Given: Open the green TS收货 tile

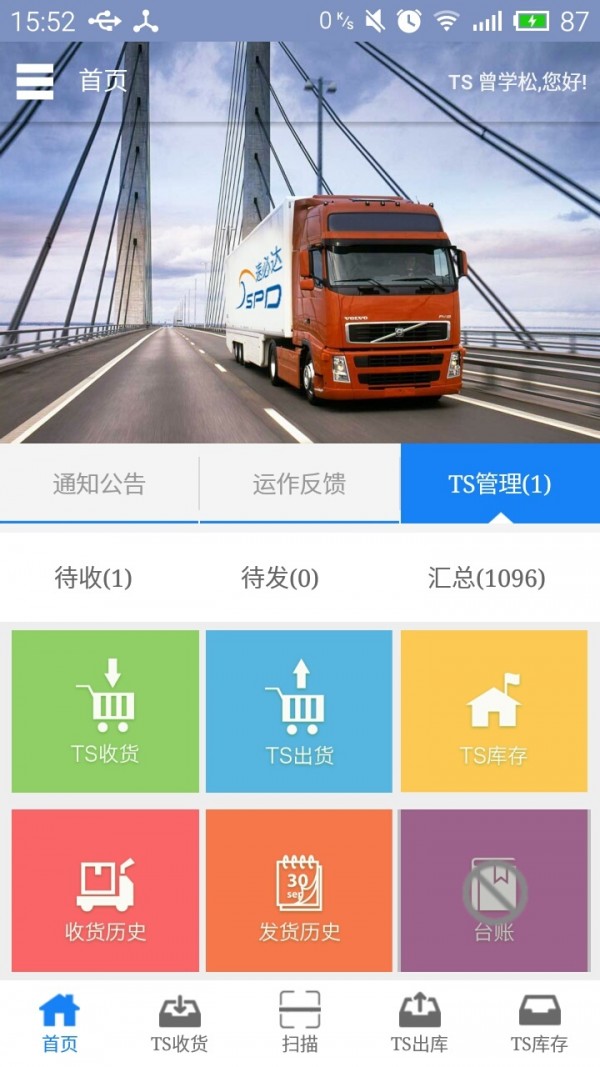Looking at the screenshot, I should (105, 711).
